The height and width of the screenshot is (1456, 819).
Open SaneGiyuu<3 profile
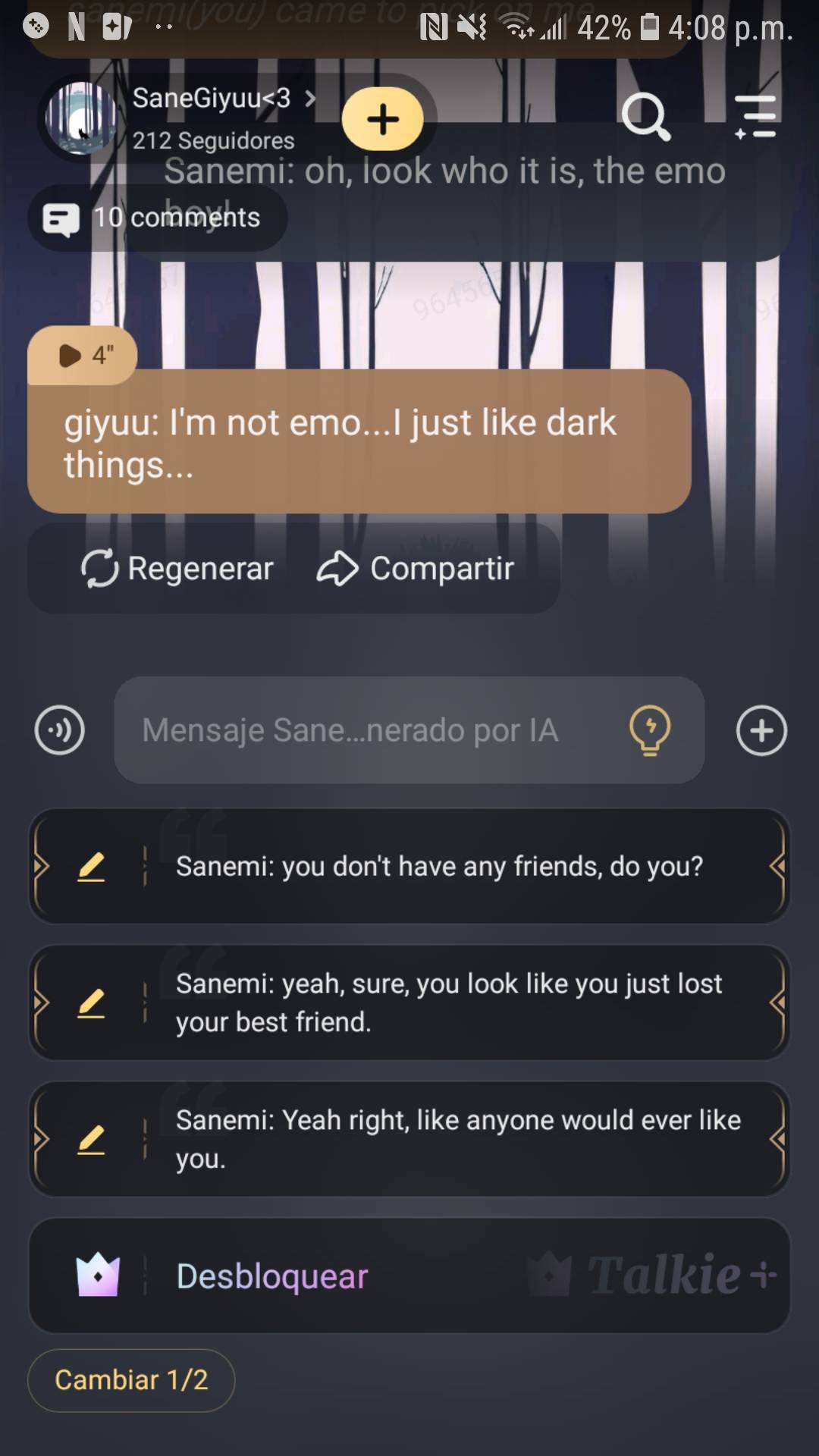pos(211,99)
